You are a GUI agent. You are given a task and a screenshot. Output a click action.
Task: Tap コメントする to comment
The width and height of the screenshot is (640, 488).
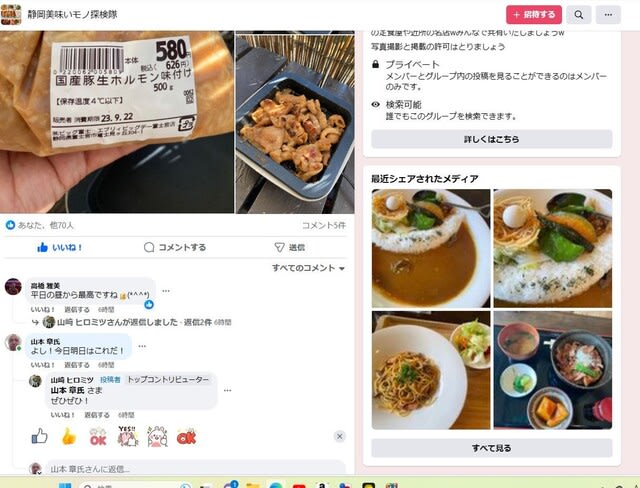(x=175, y=247)
